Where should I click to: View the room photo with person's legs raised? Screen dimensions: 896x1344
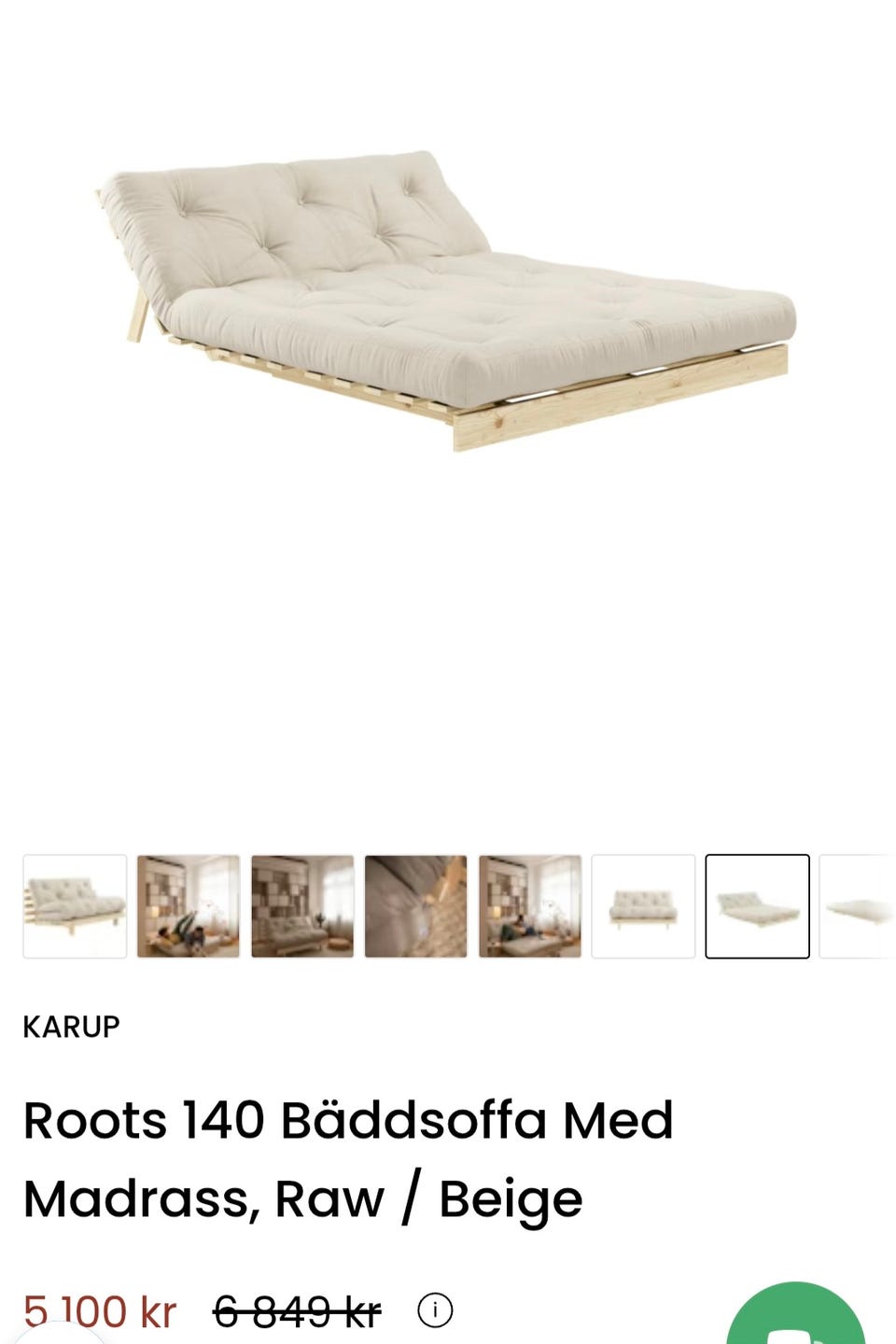(x=189, y=906)
